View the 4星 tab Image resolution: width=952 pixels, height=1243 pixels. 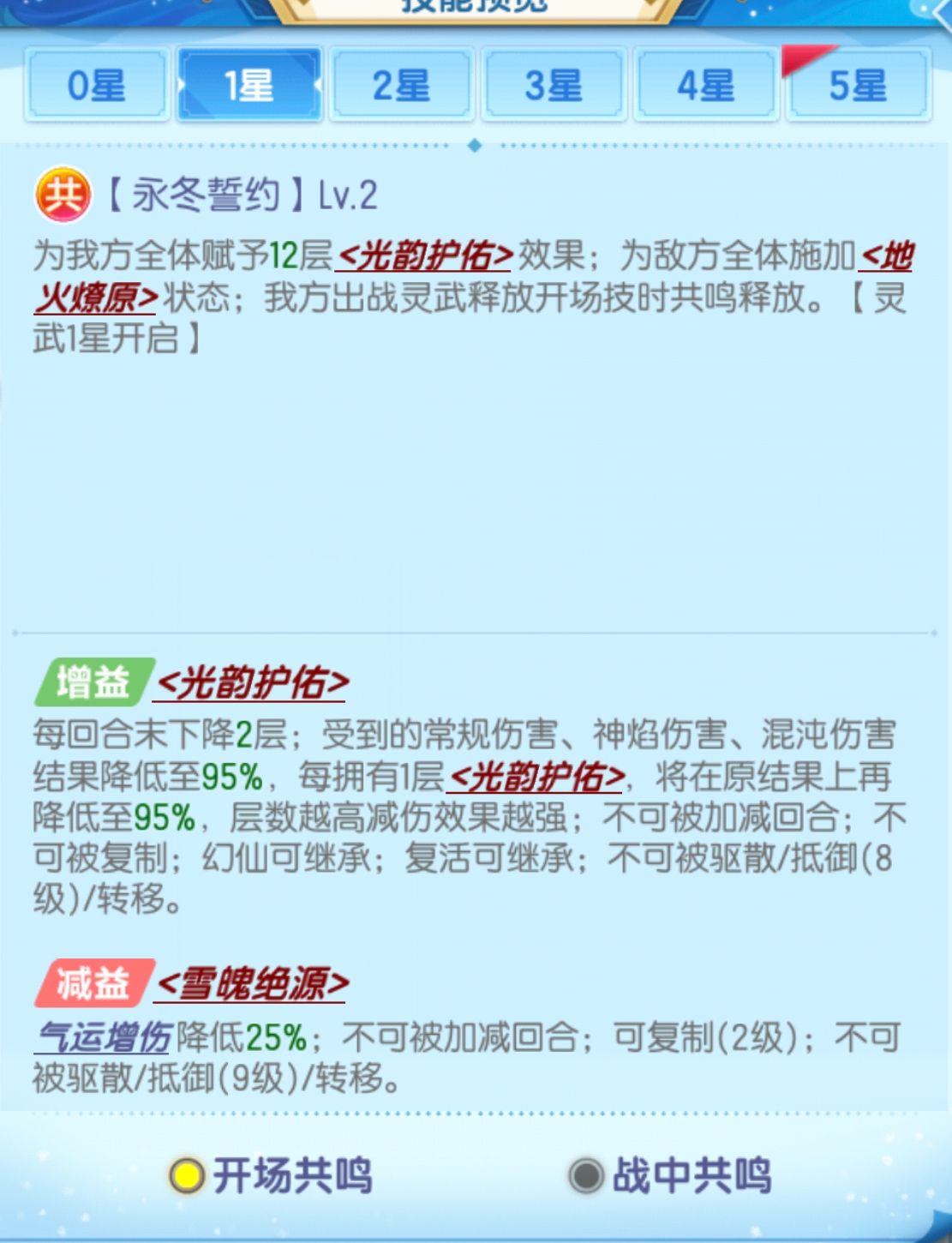tap(705, 84)
